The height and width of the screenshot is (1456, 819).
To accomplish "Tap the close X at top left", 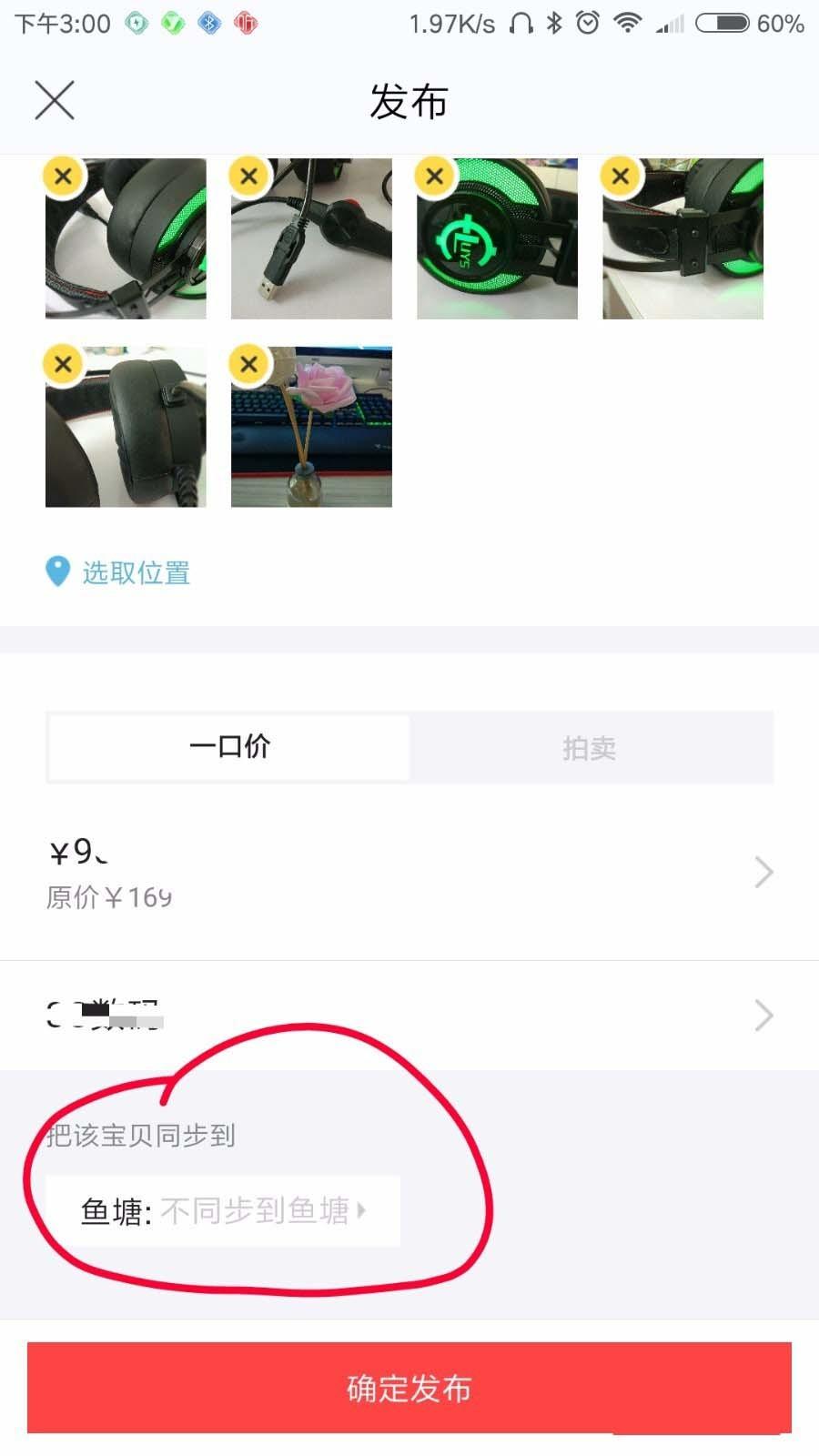I will click(x=55, y=101).
